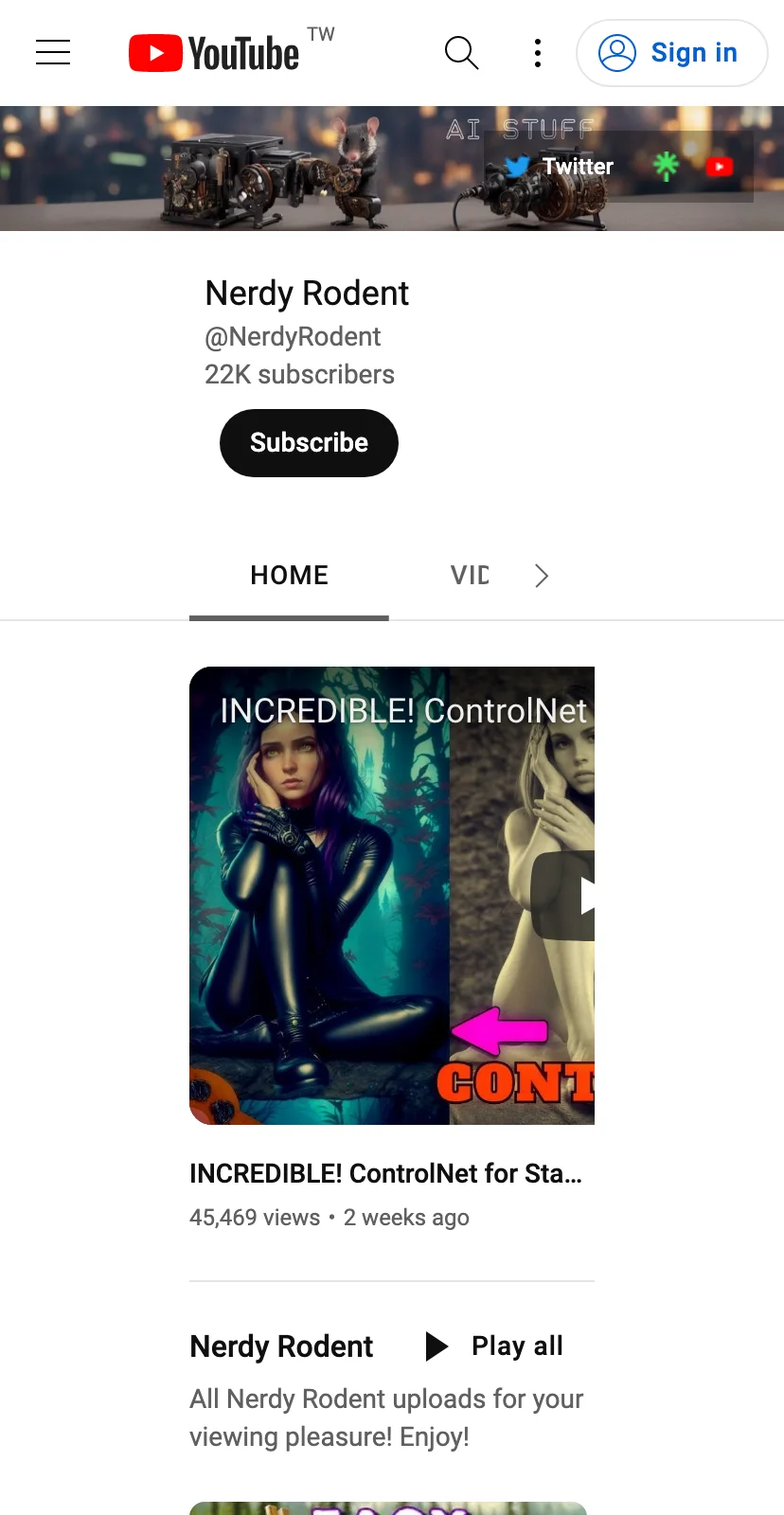The width and height of the screenshot is (784, 1515).
Task: Subscribe to Nerdy Rodent
Action: pyautogui.click(x=309, y=443)
